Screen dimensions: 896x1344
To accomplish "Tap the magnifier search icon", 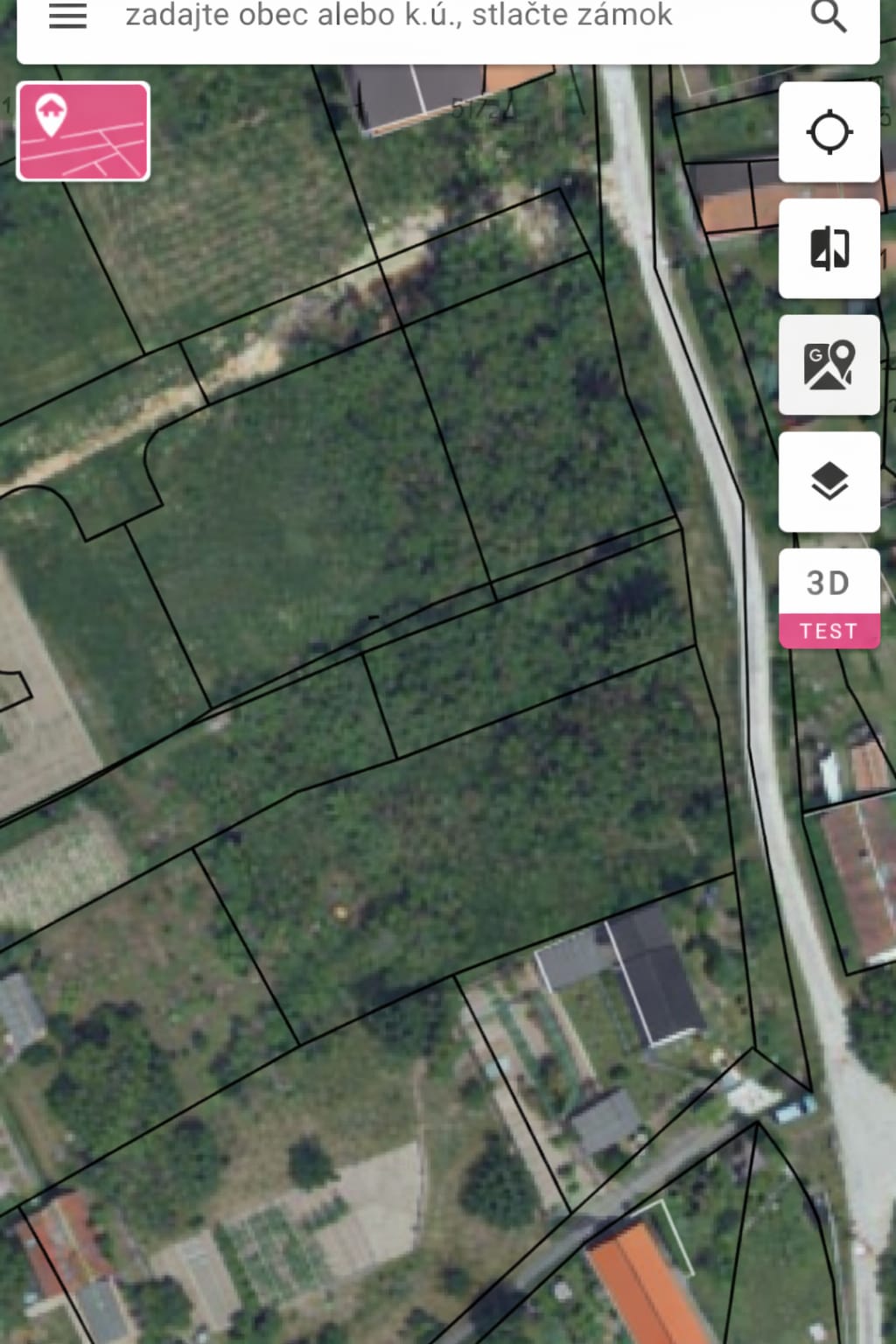I will [x=828, y=16].
